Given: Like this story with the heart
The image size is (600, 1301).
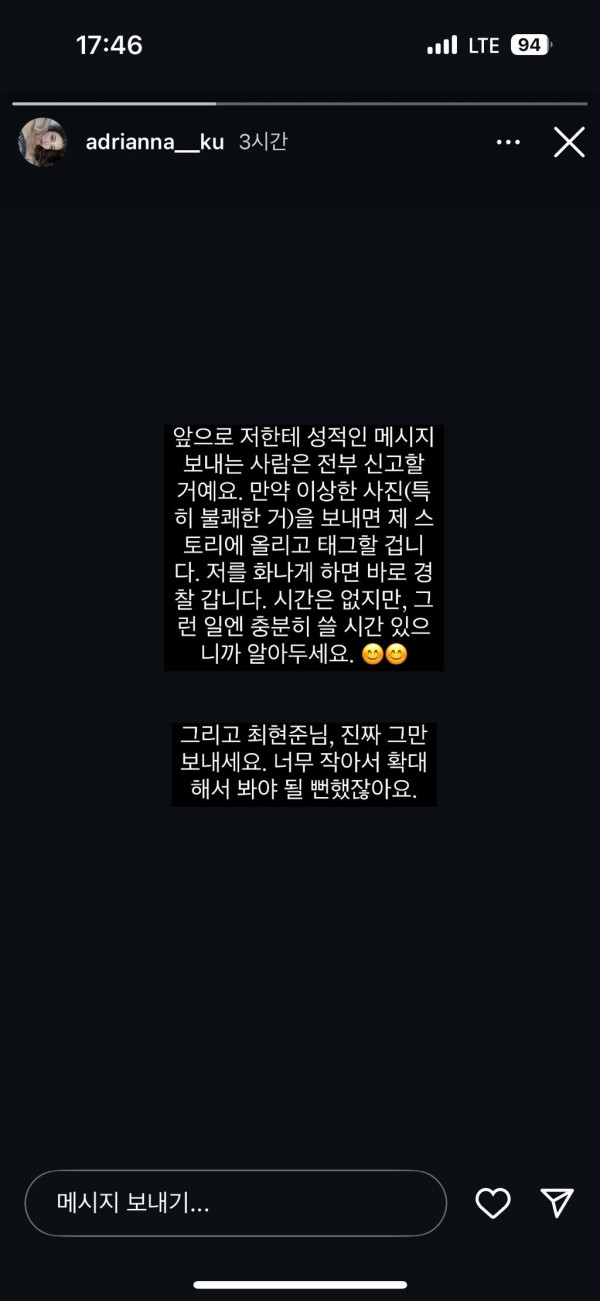Looking at the screenshot, I should tap(492, 1203).
